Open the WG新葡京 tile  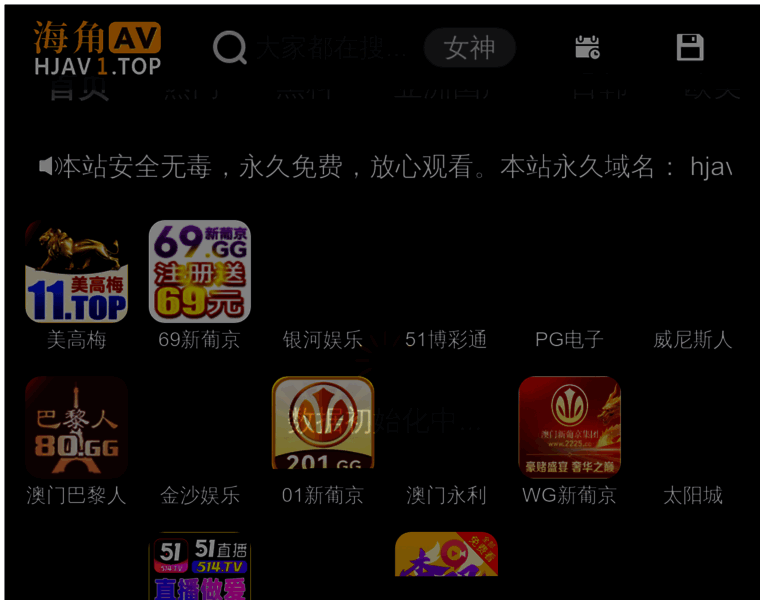[x=569, y=427]
